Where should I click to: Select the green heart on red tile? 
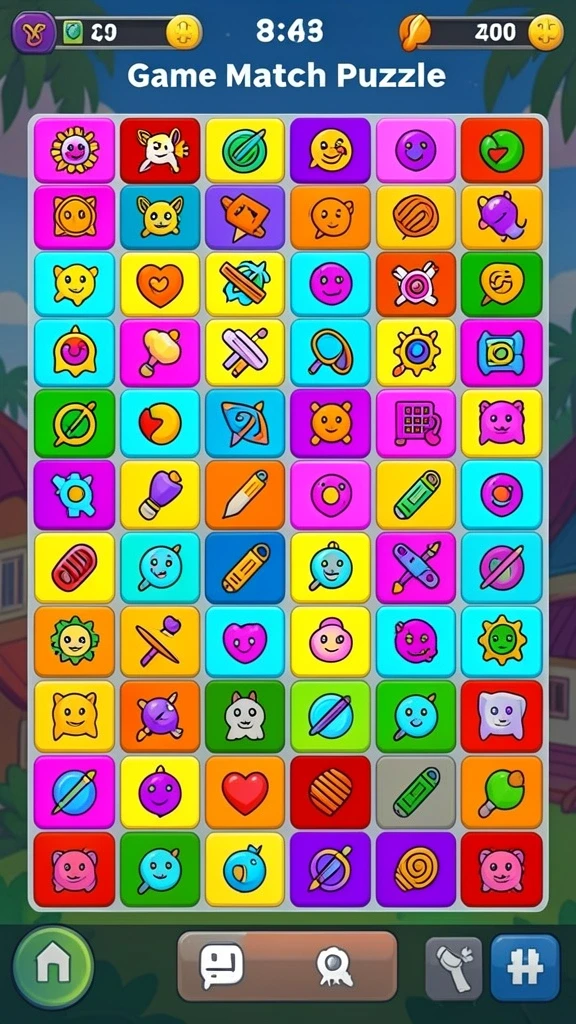pos(502,150)
